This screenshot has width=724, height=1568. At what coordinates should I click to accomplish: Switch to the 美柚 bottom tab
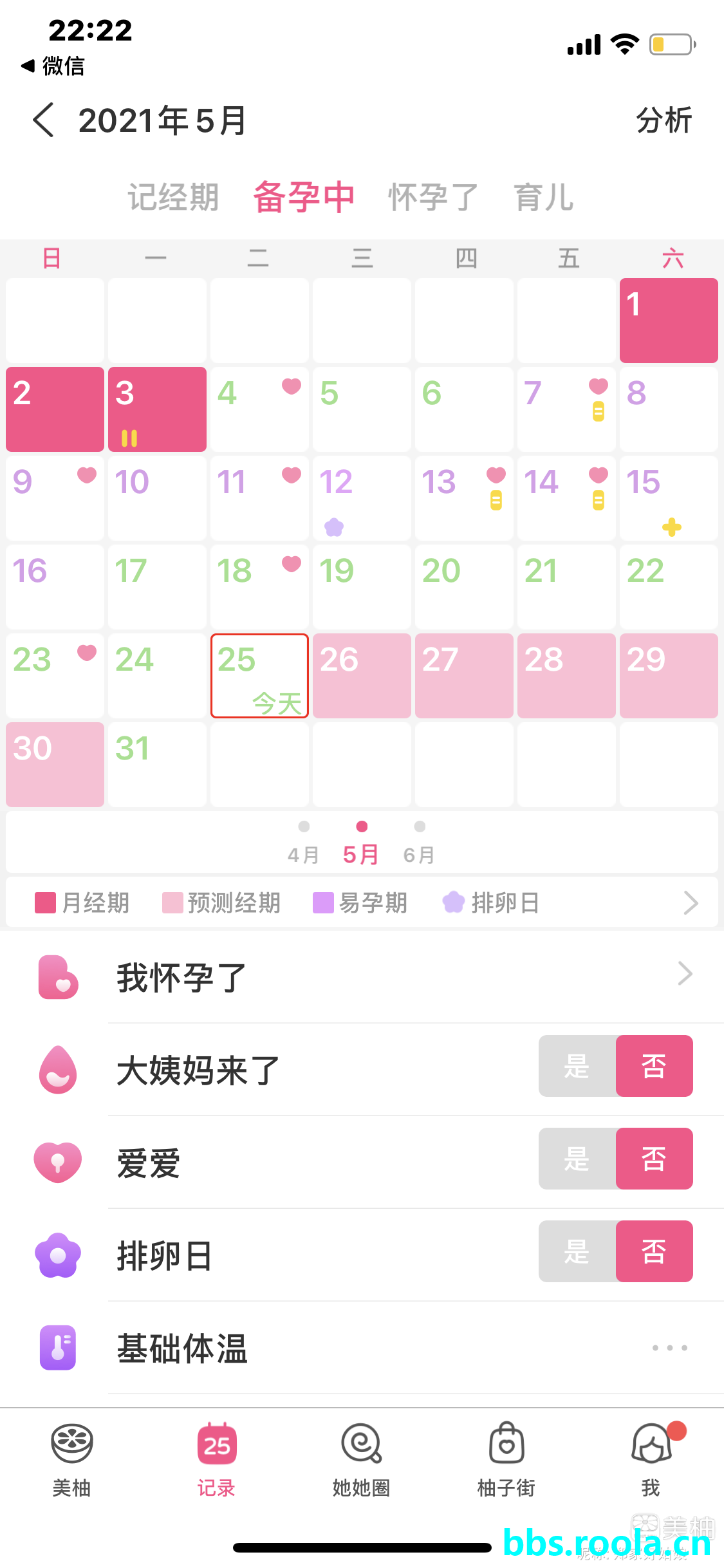click(71, 1459)
